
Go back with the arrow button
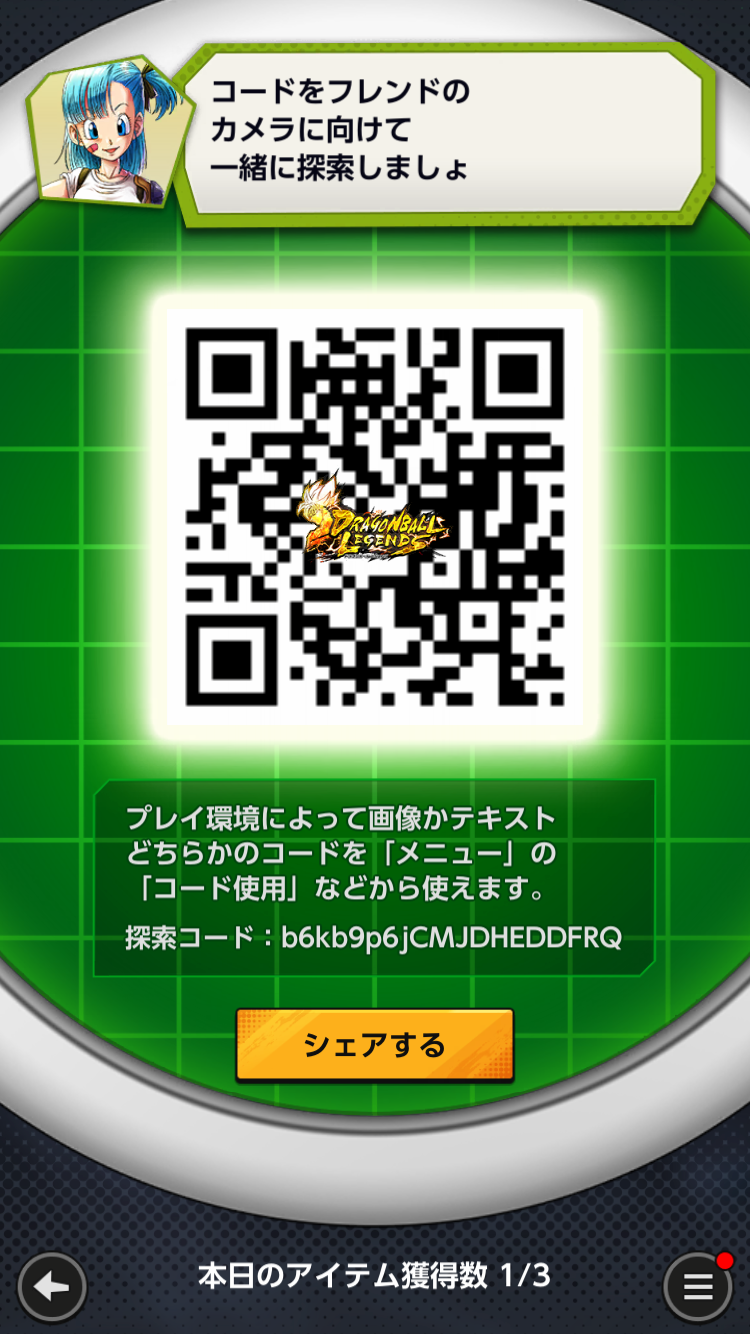point(52,1287)
